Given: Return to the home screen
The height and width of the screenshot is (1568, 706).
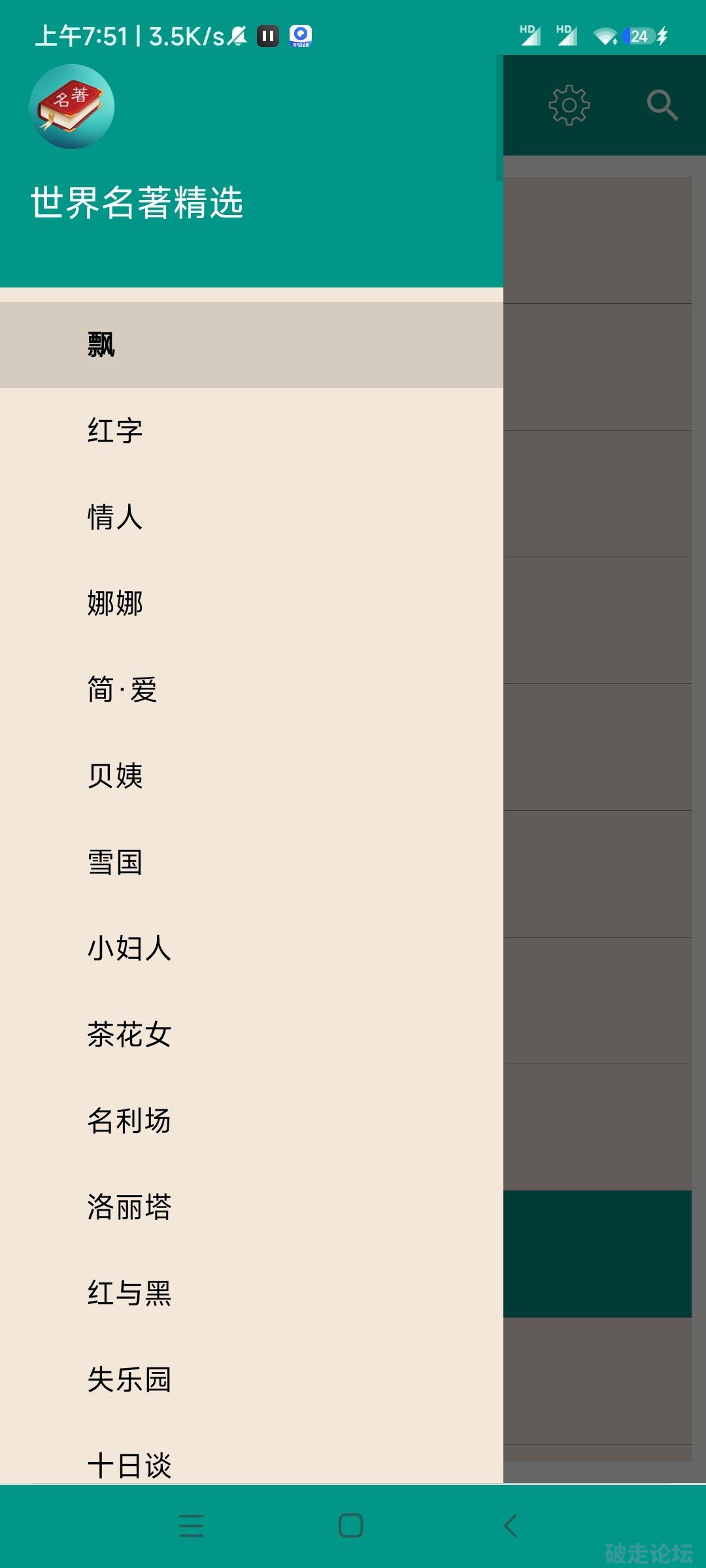Looking at the screenshot, I should click(x=351, y=1526).
